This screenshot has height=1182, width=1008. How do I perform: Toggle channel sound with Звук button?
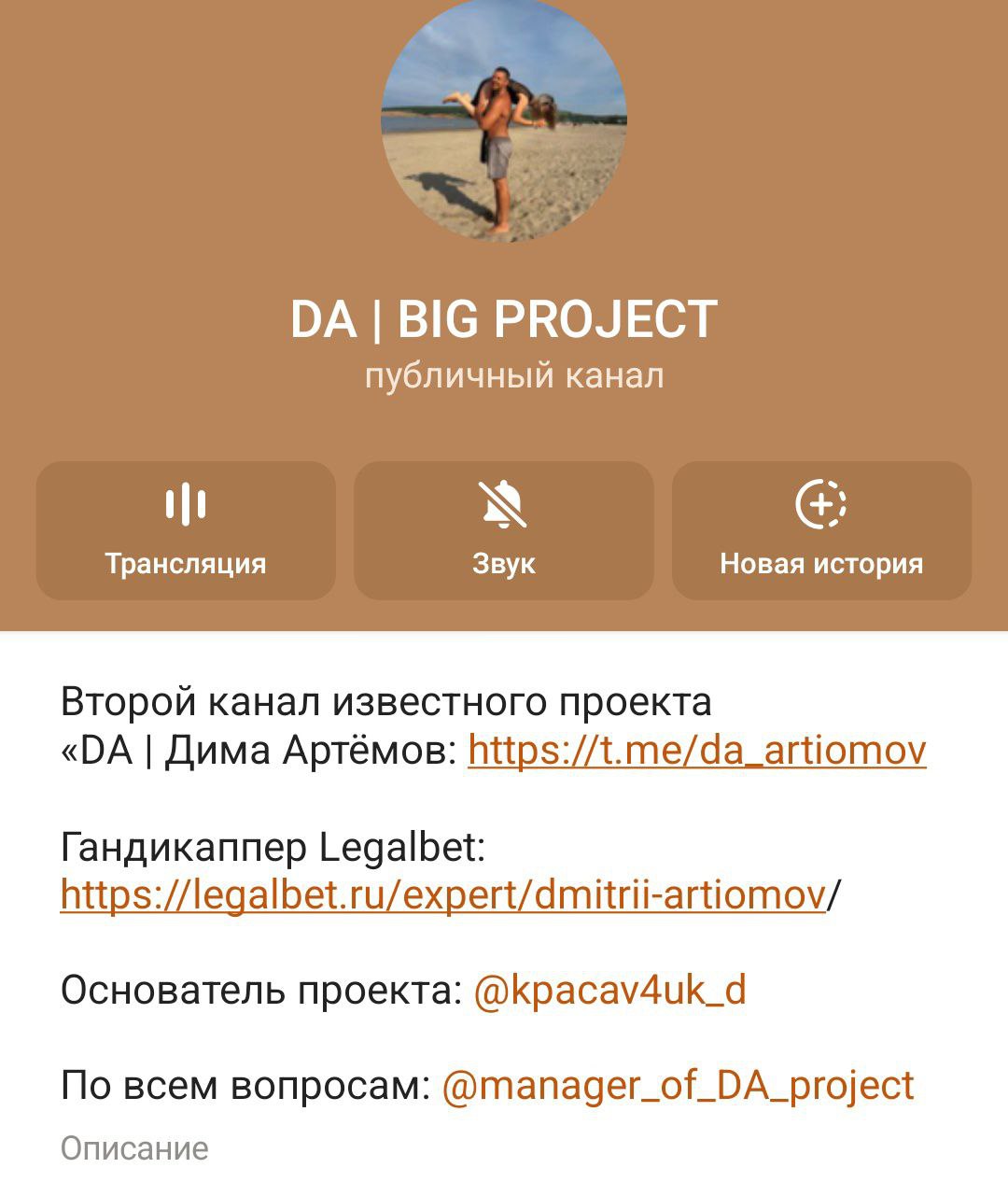point(504,529)
